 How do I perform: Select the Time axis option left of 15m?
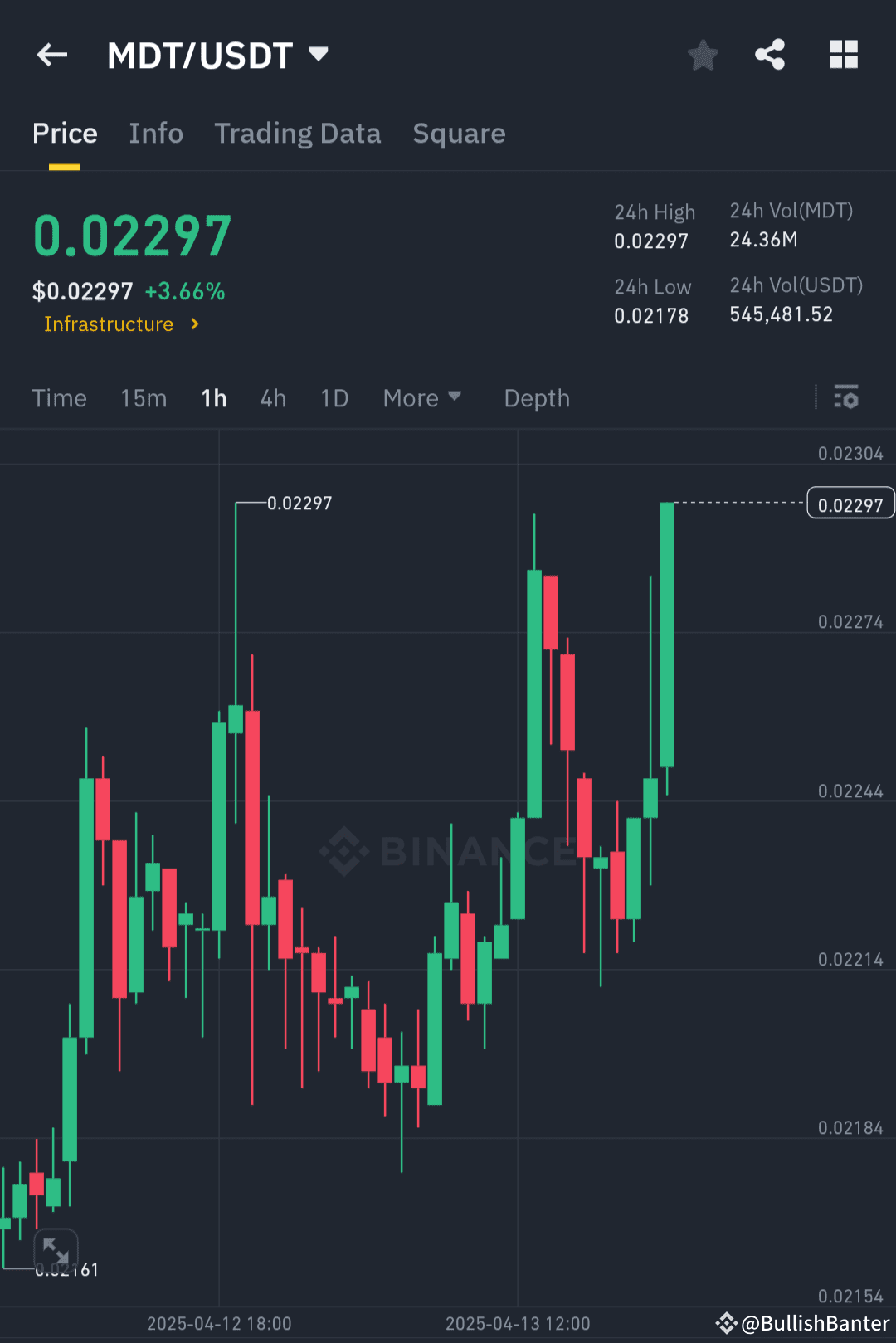click(x=59, y=398)
